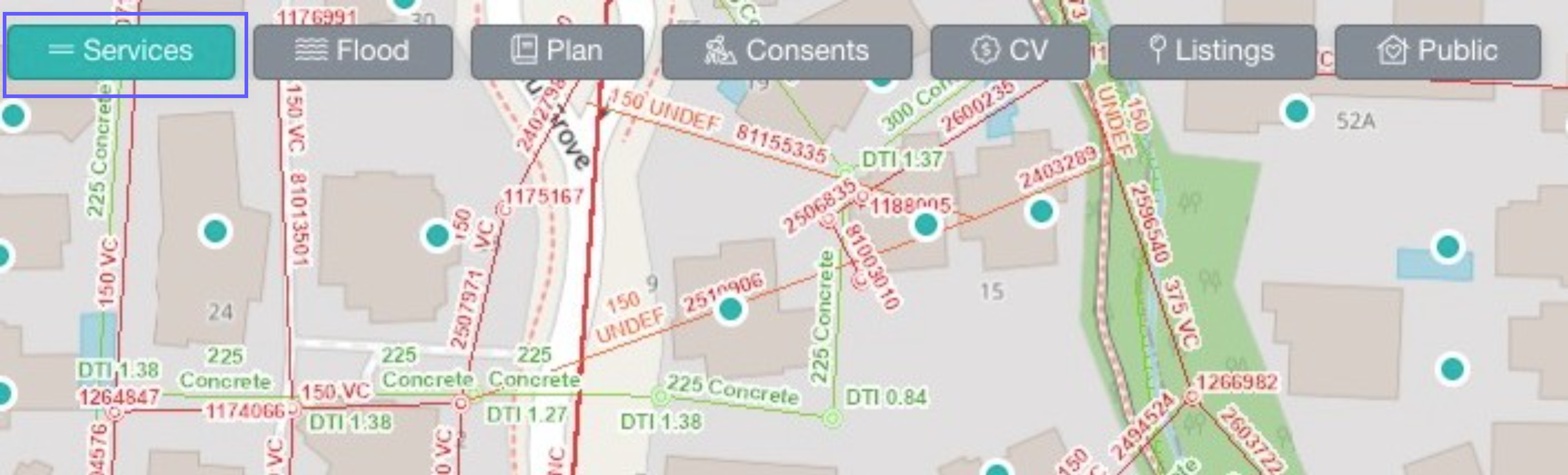Switch to the Flood layer
1568x475 pixels.
click(x=353, y=51)
